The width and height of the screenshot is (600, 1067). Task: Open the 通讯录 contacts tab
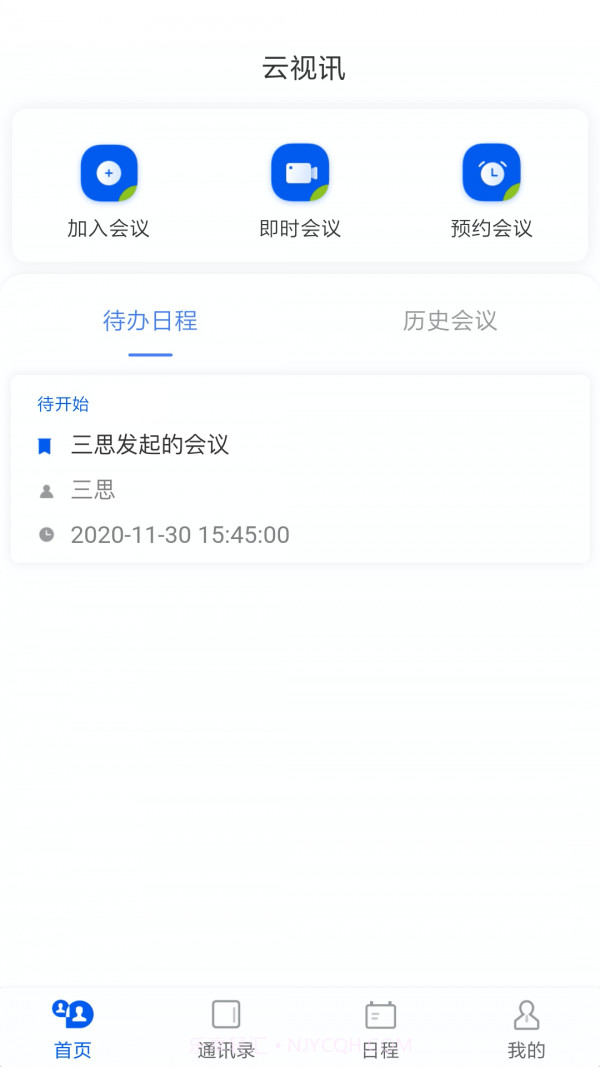(226, 1028)
